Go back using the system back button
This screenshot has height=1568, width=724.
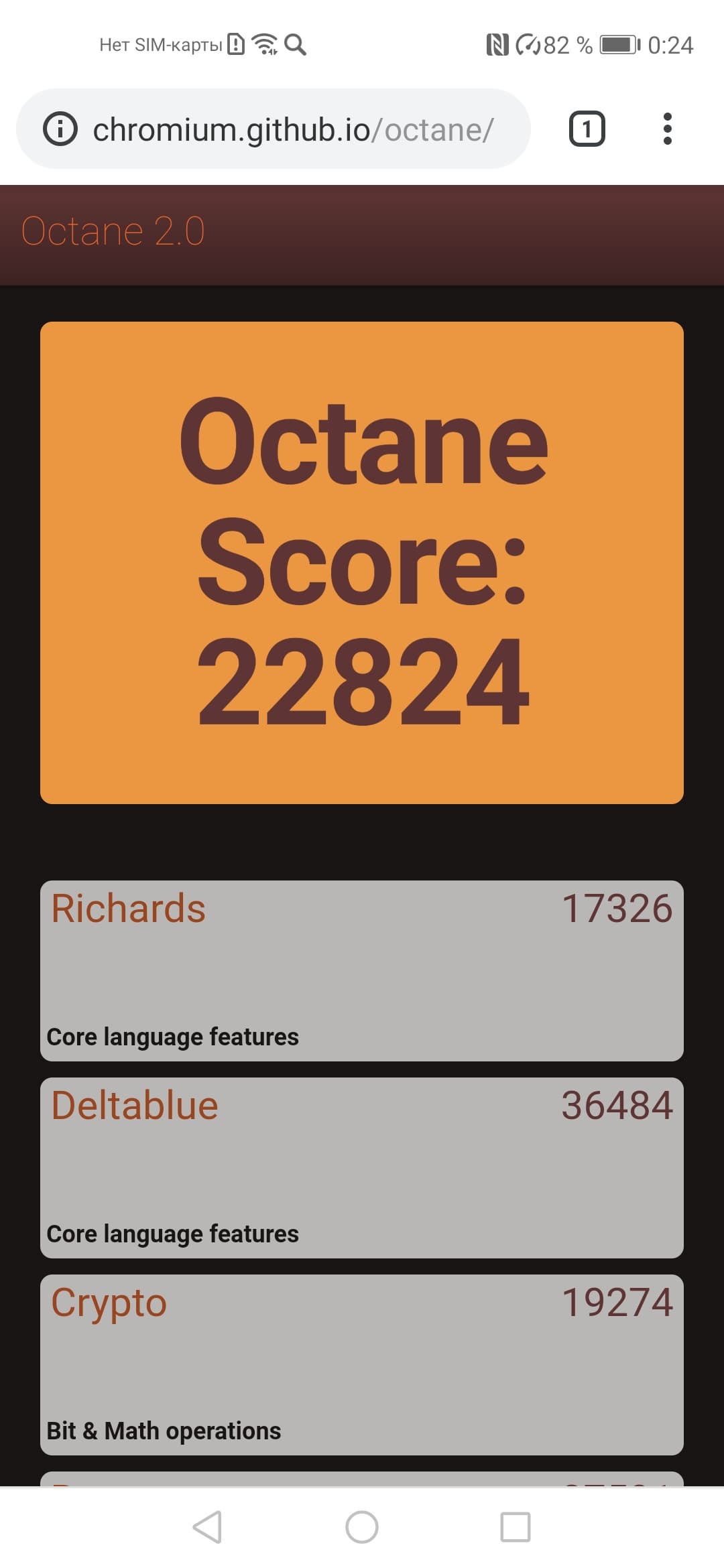[208, 1527]
